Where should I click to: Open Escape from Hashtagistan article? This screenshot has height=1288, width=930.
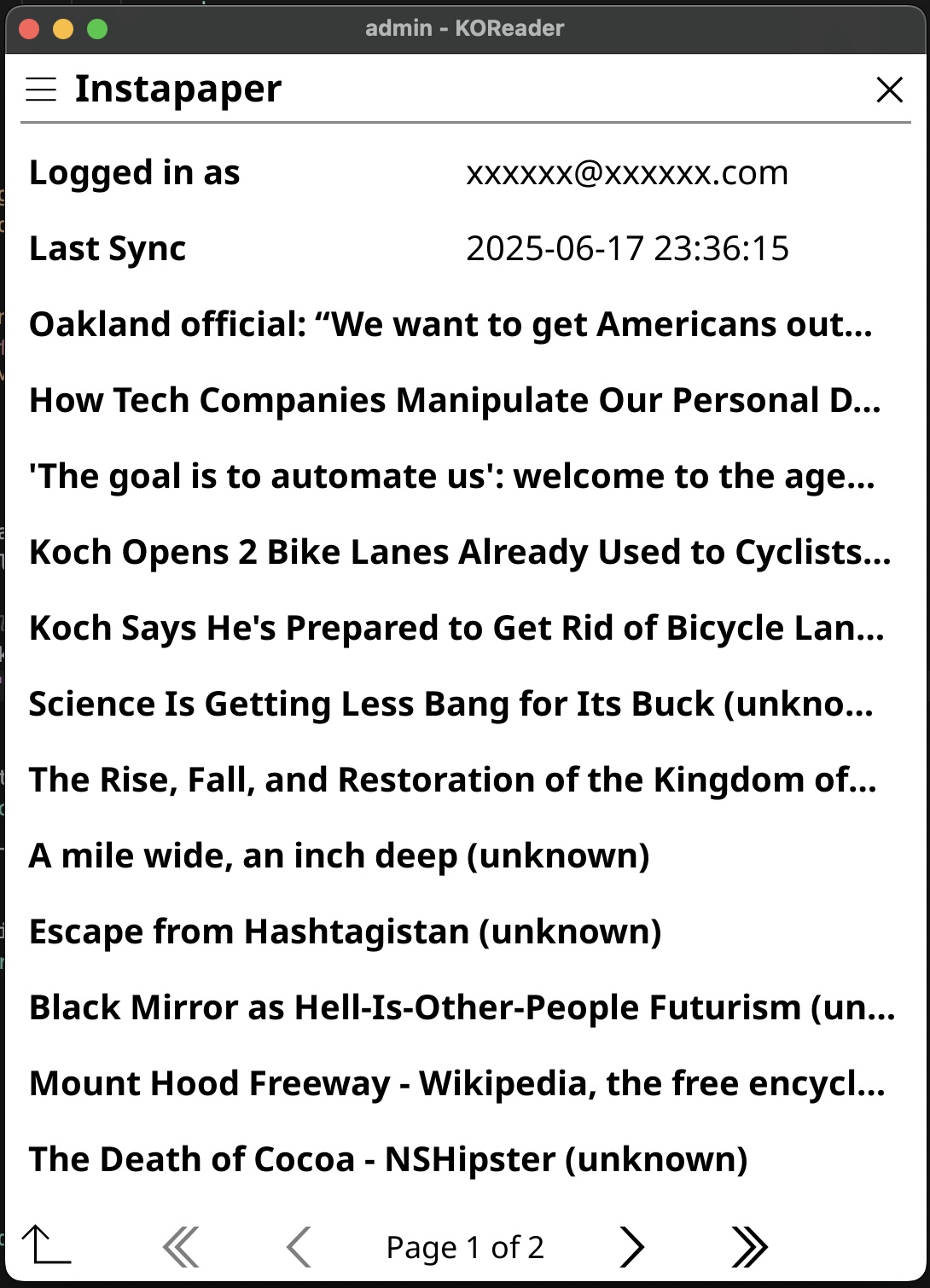point(345,932)
